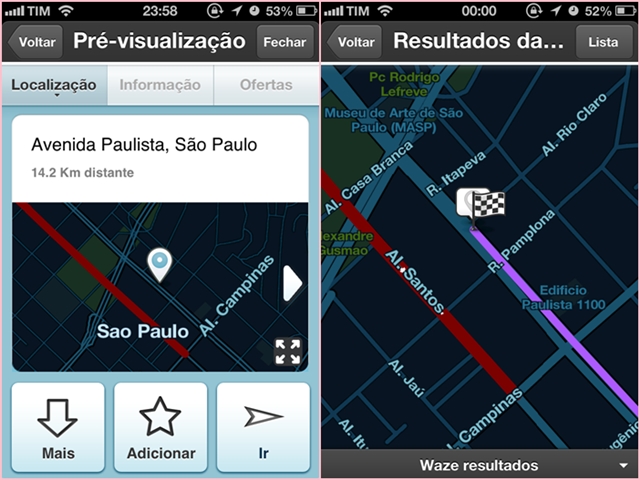Switch to the Localização tab
Viewport: 640px width, 480px height.
[54, 86]
